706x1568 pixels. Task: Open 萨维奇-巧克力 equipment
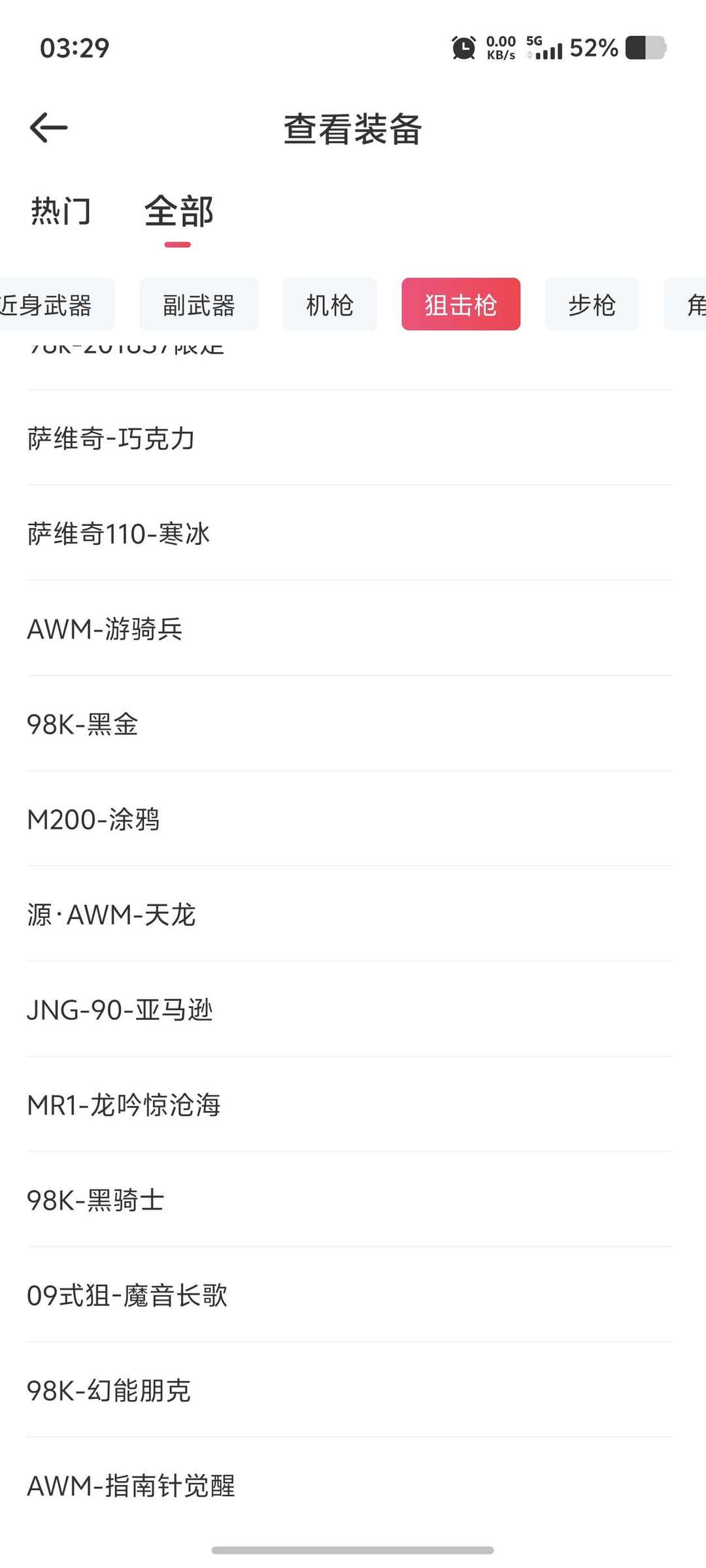coord(111,438)
